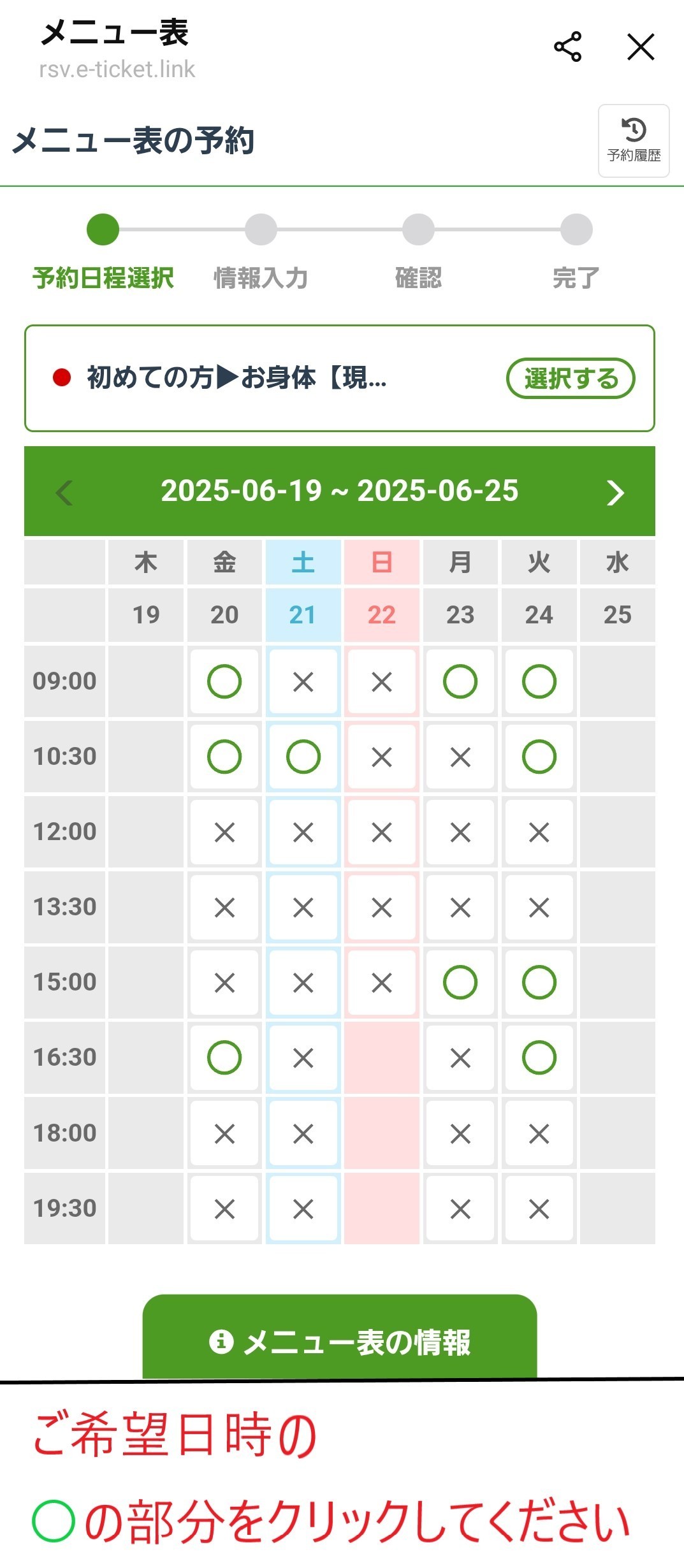Book the 09:00 slot on Friday 20

click(x=224, y=681)
